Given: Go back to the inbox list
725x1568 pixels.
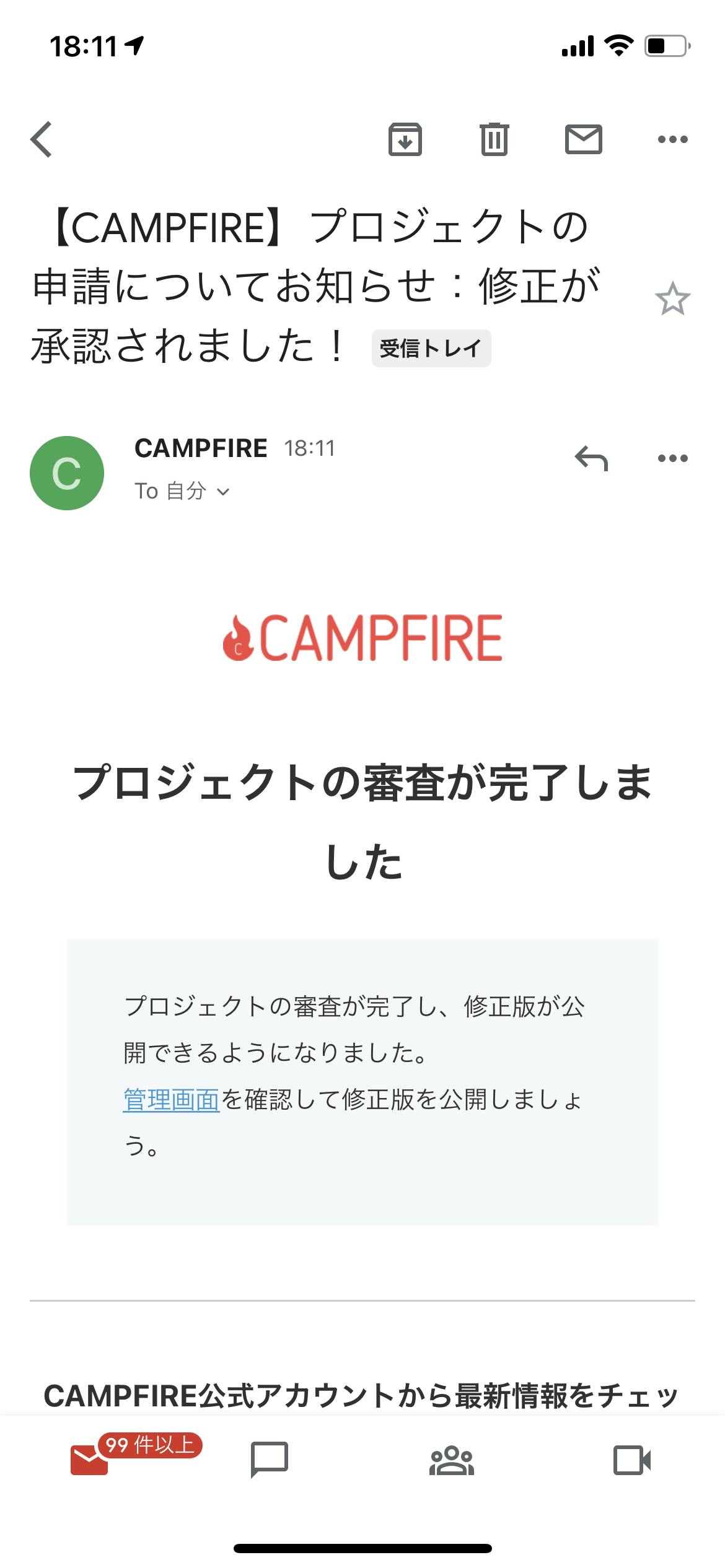Looking at the screenshot, I should tap(42, 139).
